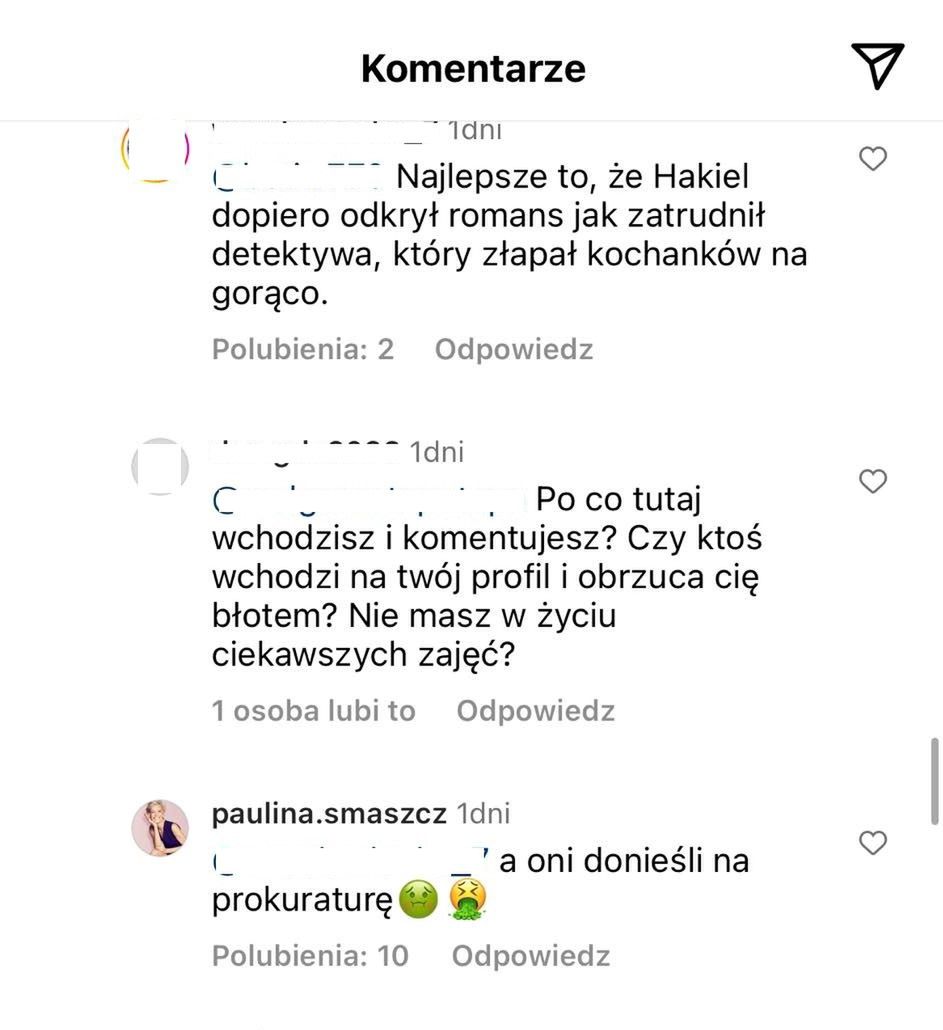Open paulina.smaszcz's profile via username
This screenshot has width=943, height=1030.
[329, 813]
